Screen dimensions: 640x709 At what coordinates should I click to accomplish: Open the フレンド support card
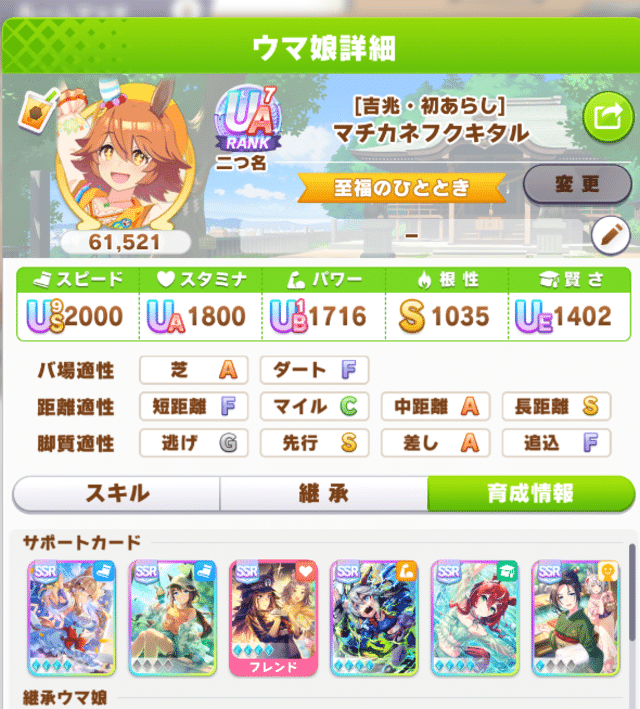click(272, 616)
